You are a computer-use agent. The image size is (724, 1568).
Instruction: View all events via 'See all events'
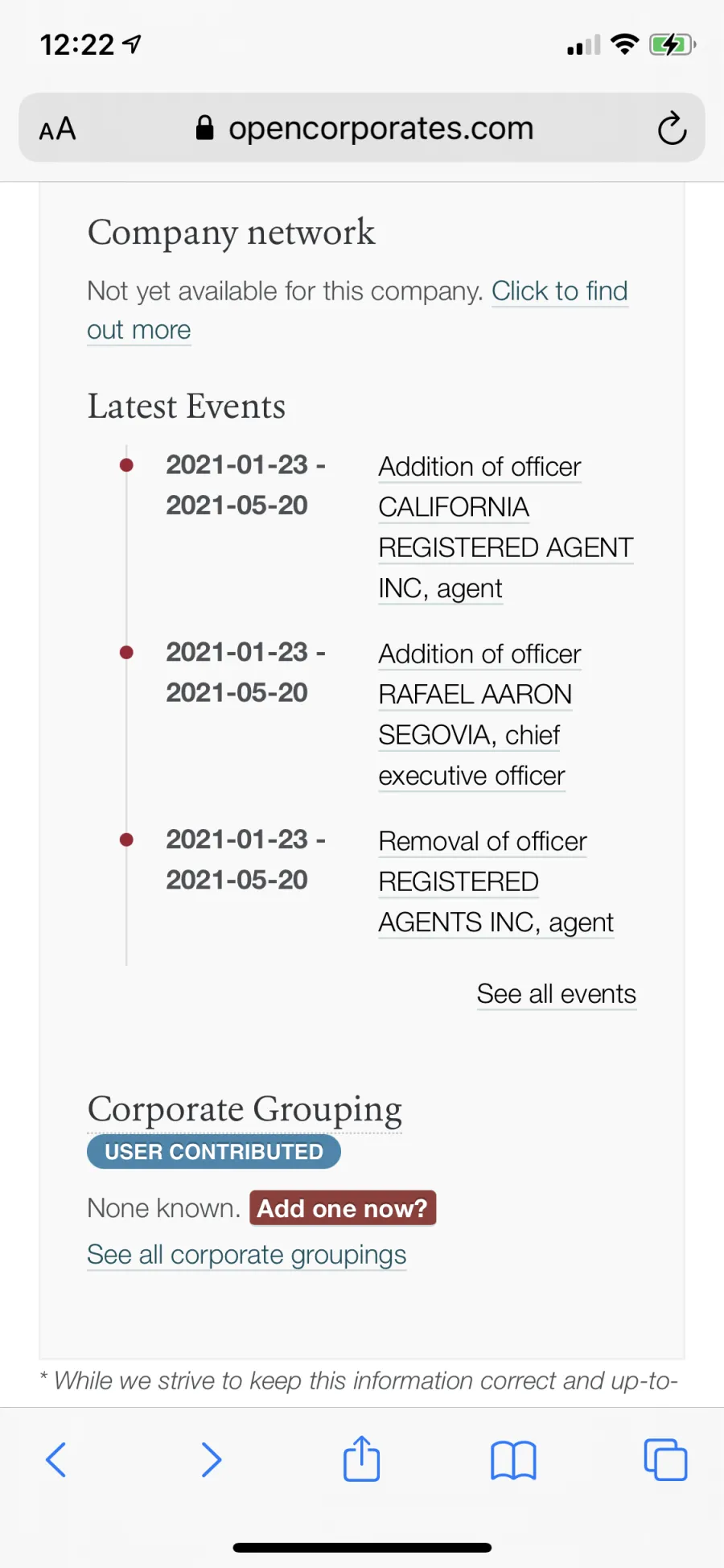557,994
